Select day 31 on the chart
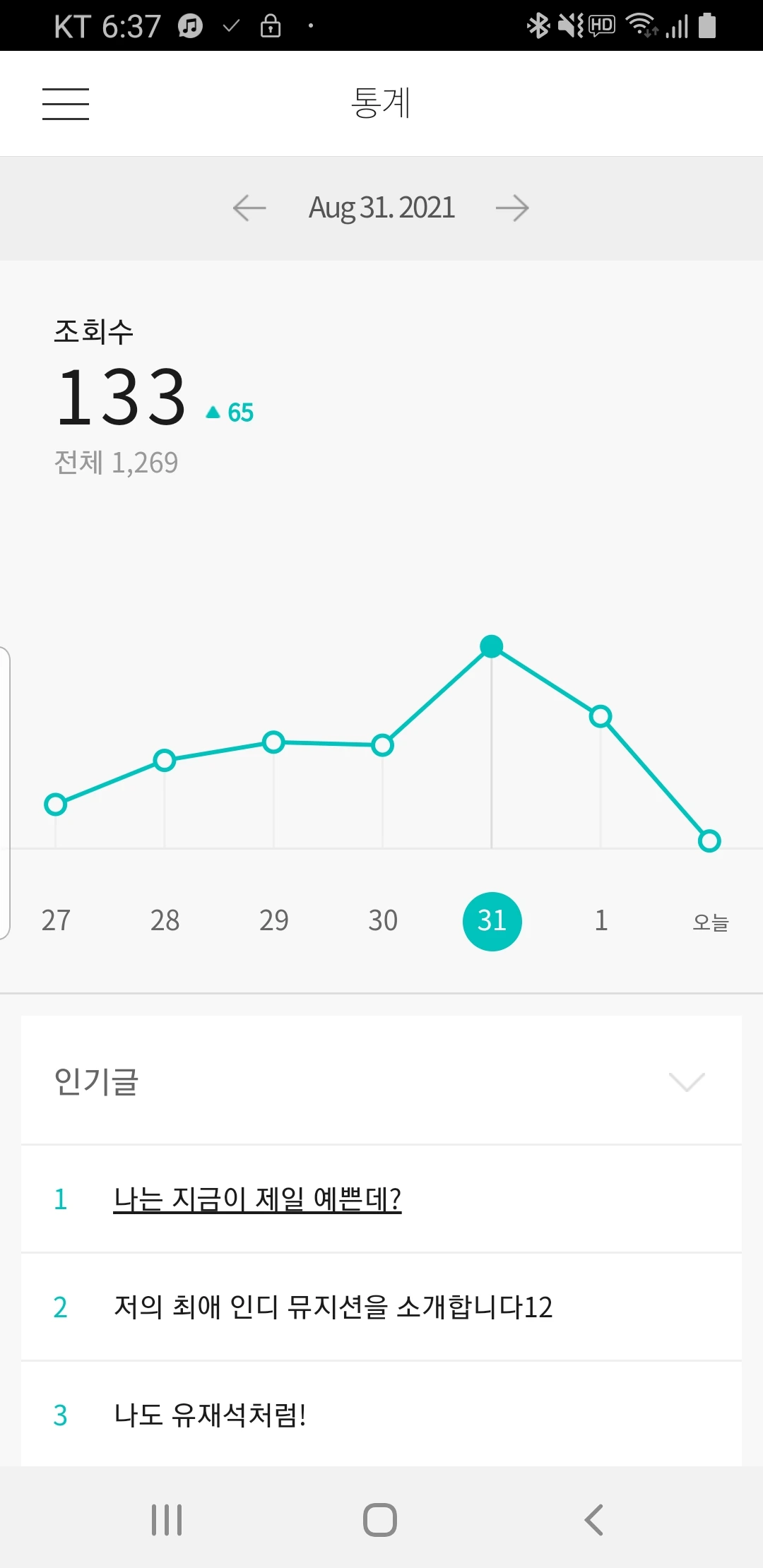The width and height of the screenshot is (763, 1568). pyautogui.click(x=492, y=920)
